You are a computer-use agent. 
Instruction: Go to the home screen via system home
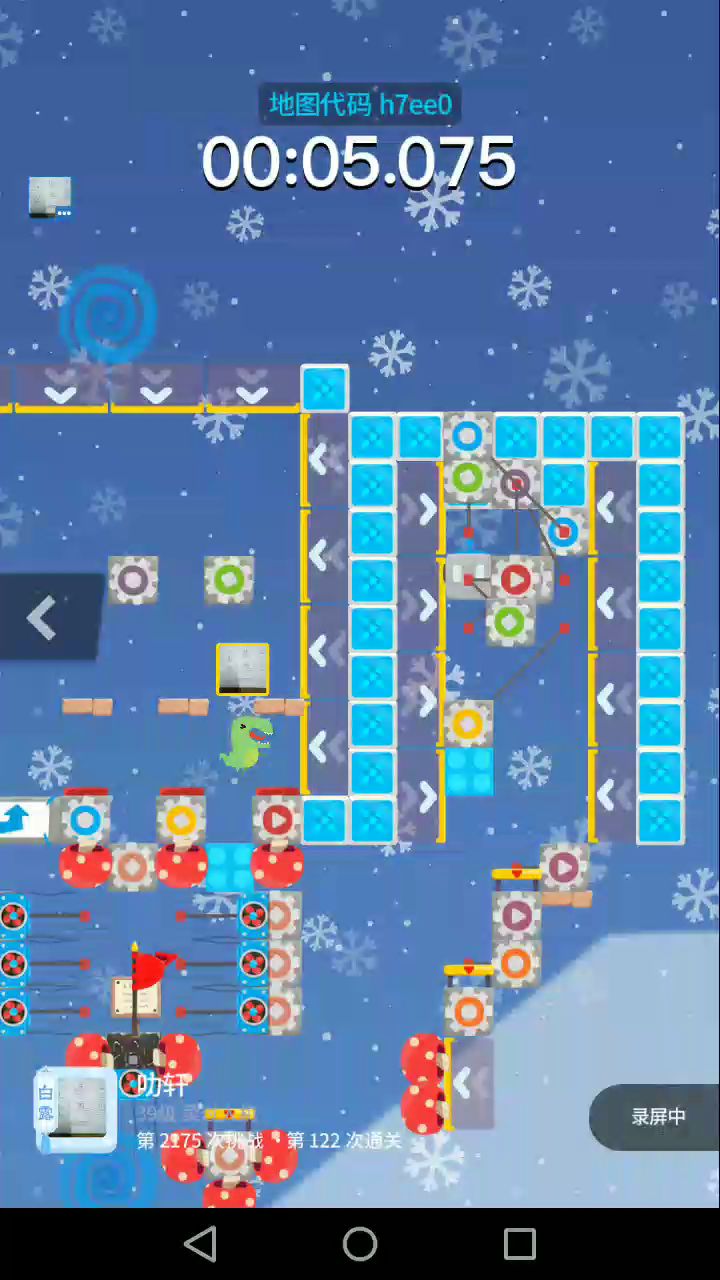pyautogui.click(x=360, y=1244)
